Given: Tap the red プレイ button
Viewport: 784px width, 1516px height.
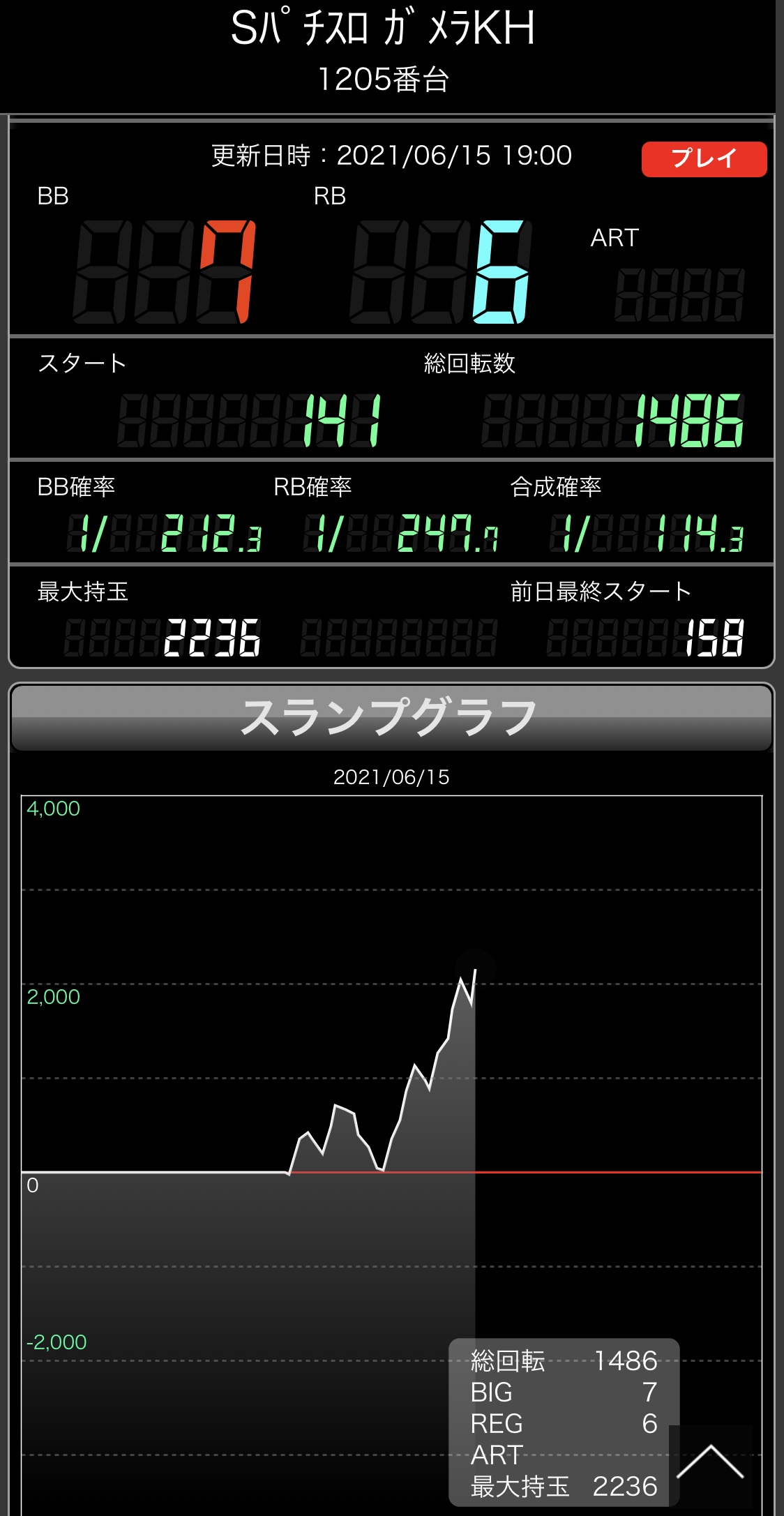Looking at the screenshot, I should (704, 159).
